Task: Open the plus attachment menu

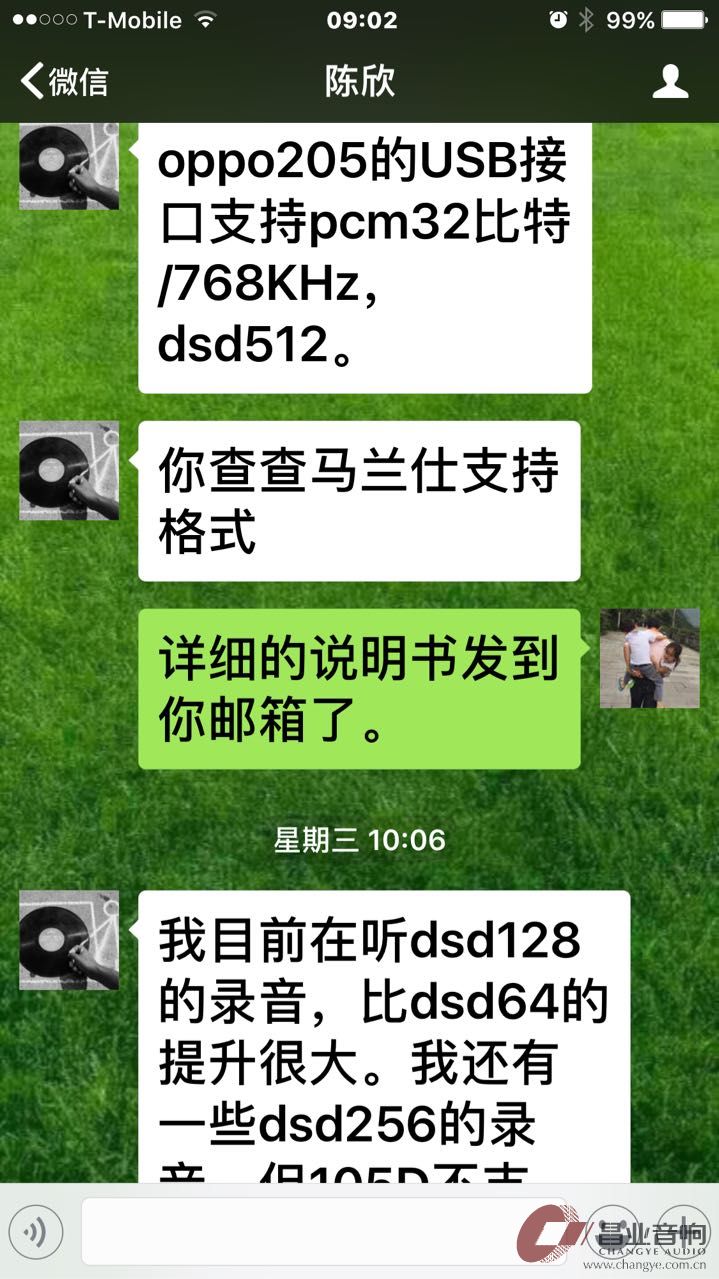Action: tap(686, 1230)
